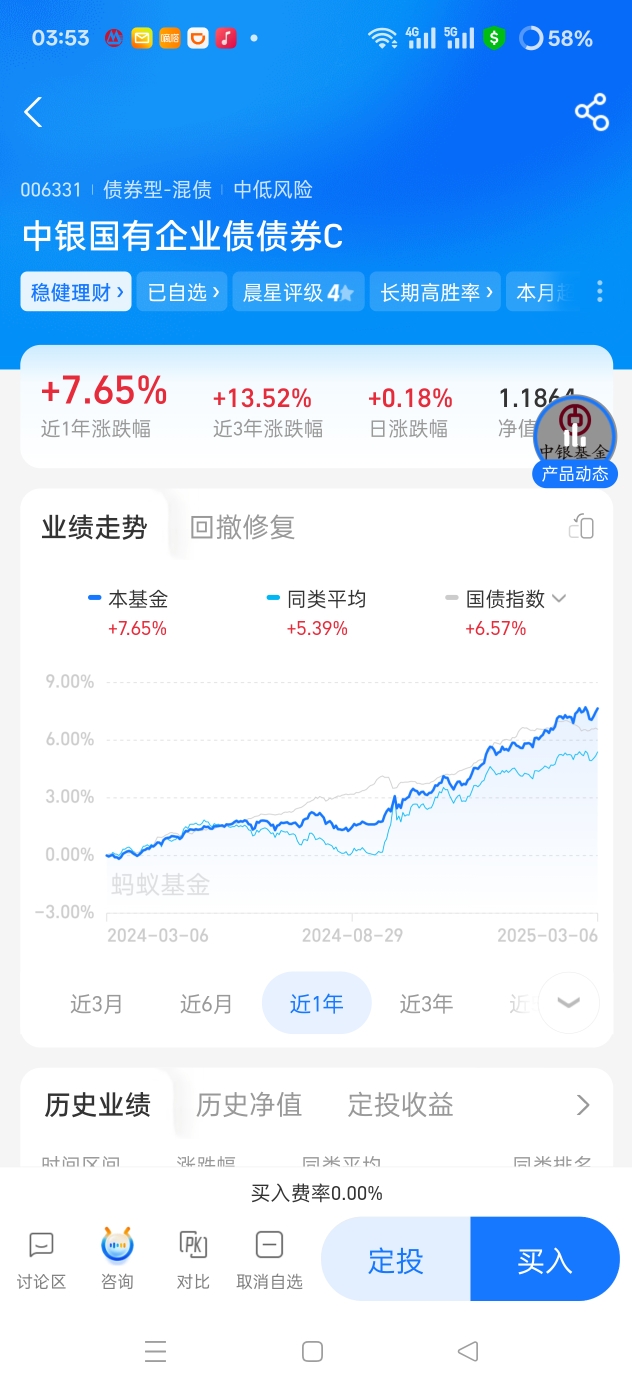Switch to the 定投收益 tab

(x=401, y=1104)
